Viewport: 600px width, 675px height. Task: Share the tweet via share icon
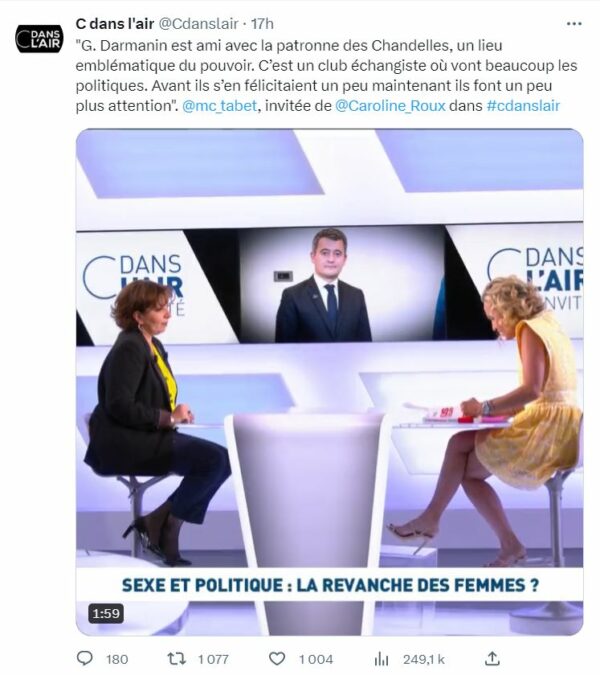[x=492, y=658]
